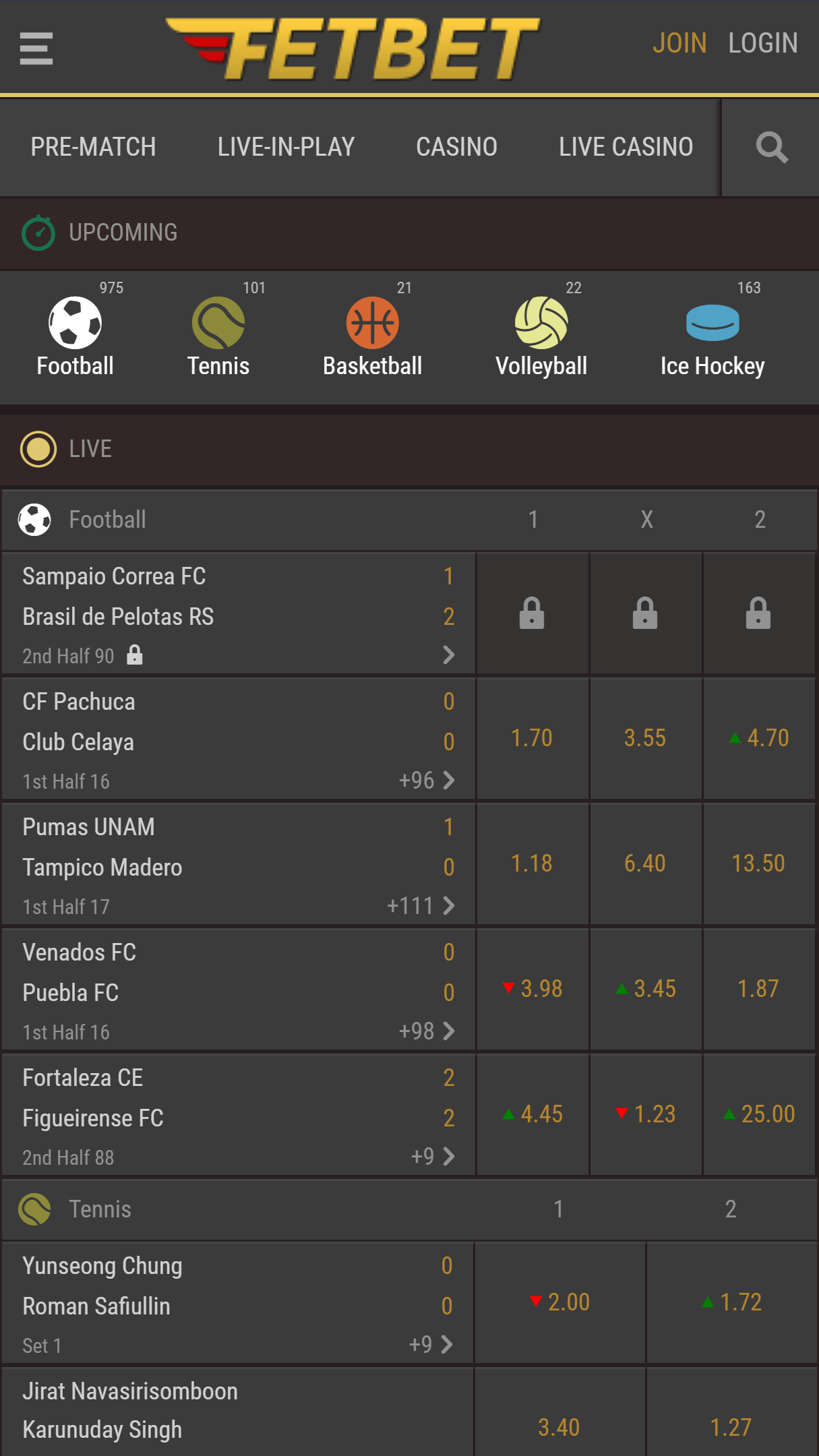The height and width of the screenshot is (1456, 819).
Task: Pick the draw odds 3.45 for Venados vs Puebla
Action: click(x=645, y=990)
